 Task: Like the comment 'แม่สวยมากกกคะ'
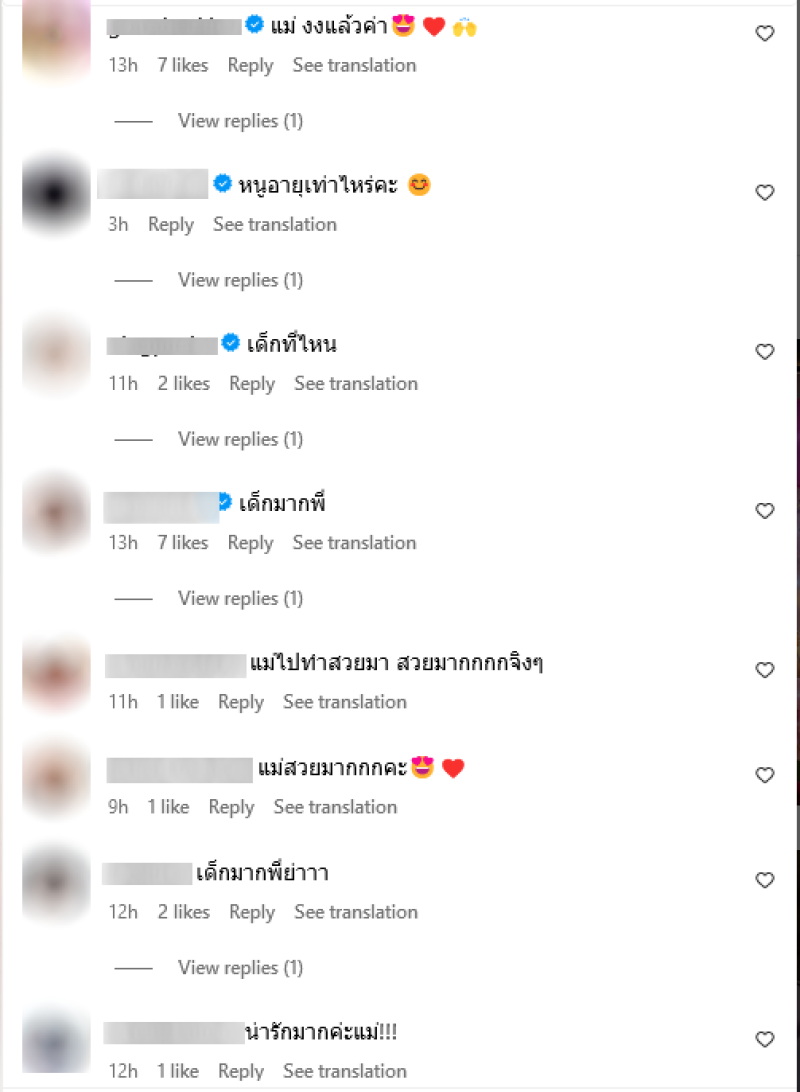pyautogui.click(x=764, y=775)
